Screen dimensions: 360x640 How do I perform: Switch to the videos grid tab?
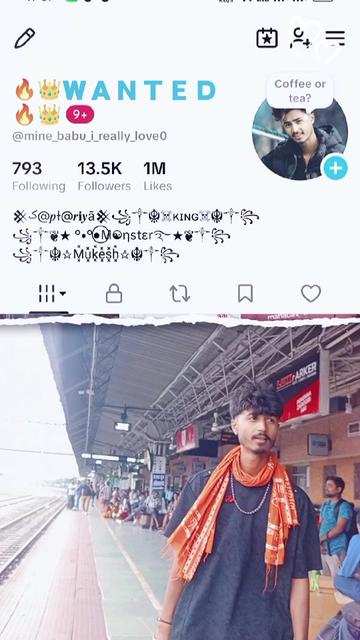pyautogui.click(x=52, y=293)
